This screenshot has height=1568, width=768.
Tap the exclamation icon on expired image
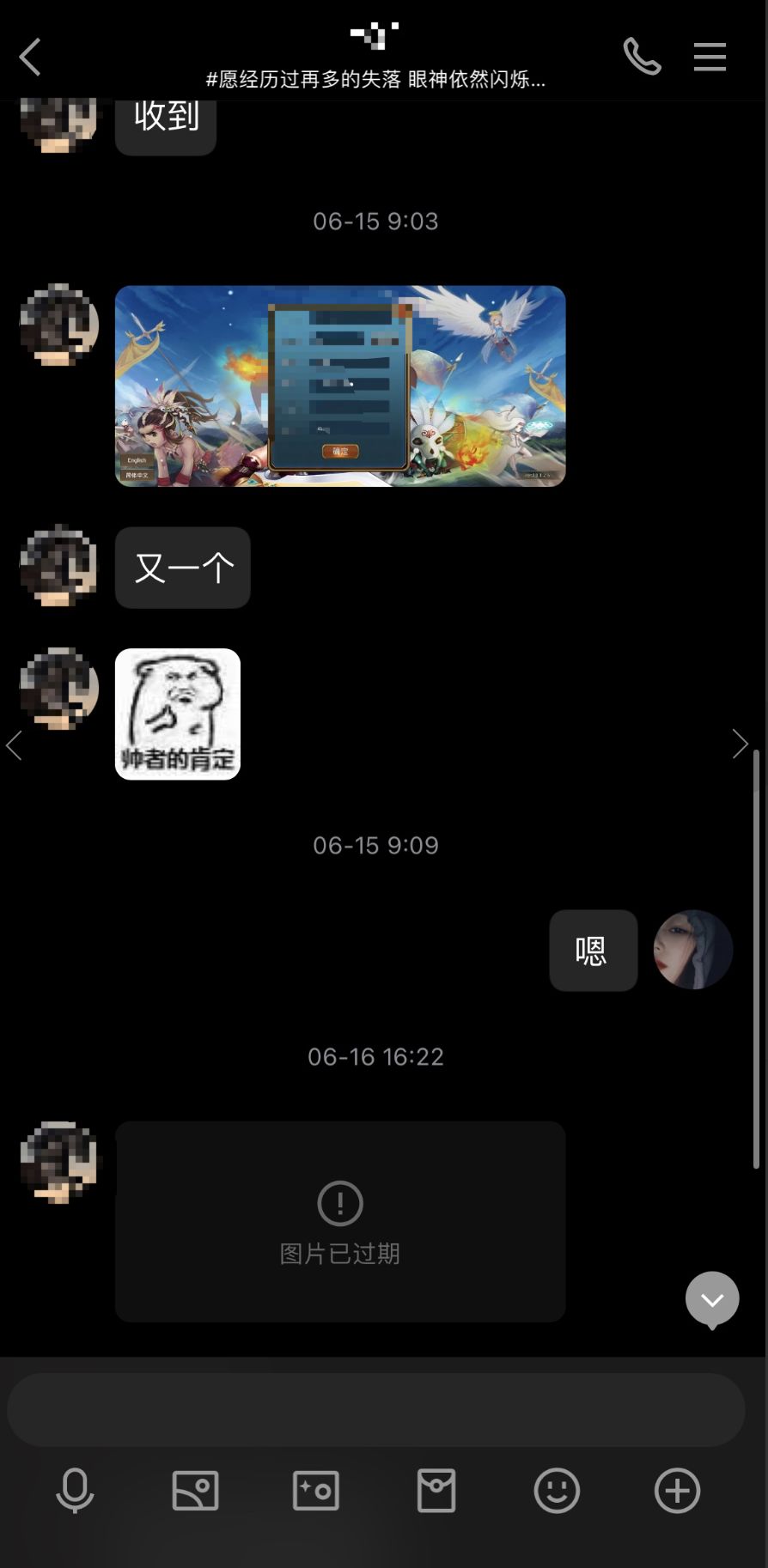(339, 1203)
